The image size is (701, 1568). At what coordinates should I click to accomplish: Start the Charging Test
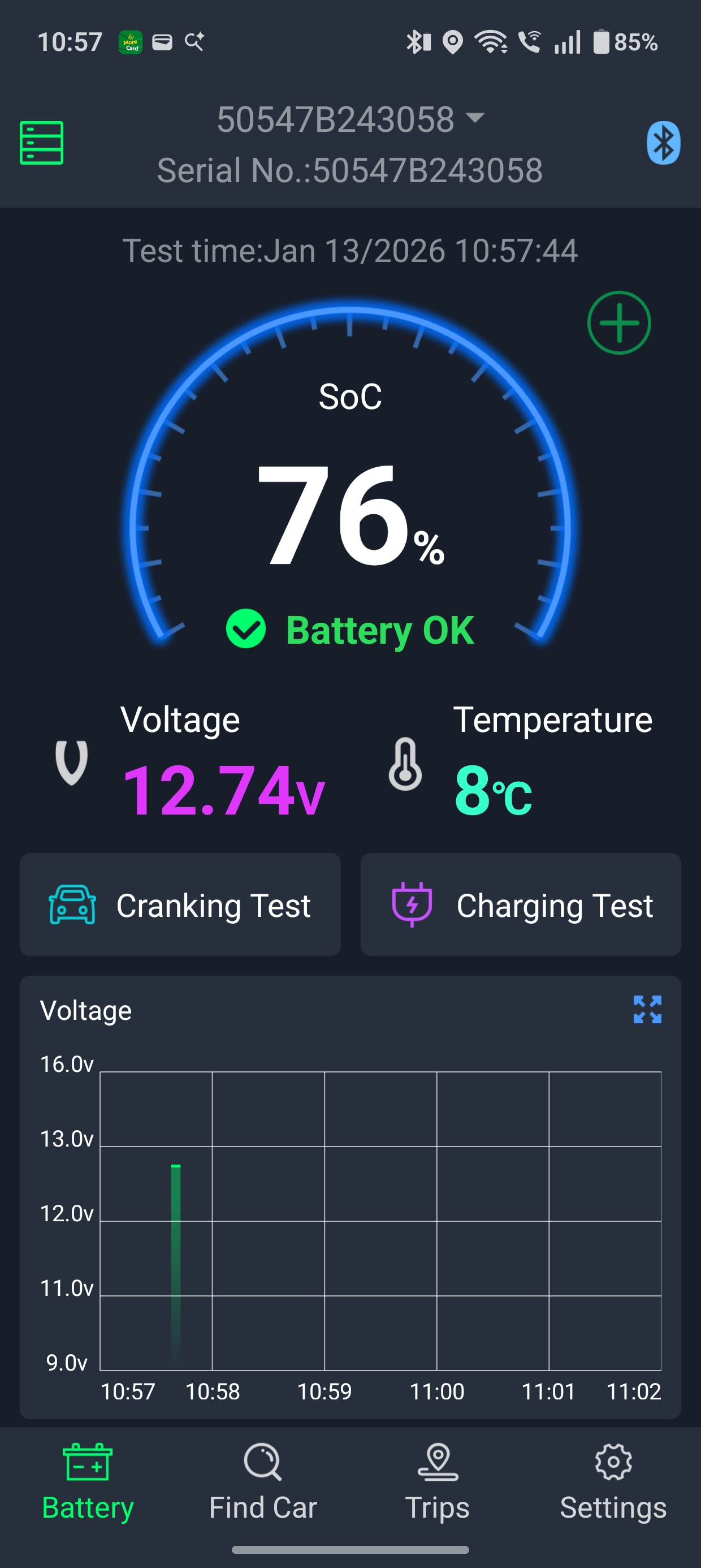pyautogui.click(x=520, y=904)
